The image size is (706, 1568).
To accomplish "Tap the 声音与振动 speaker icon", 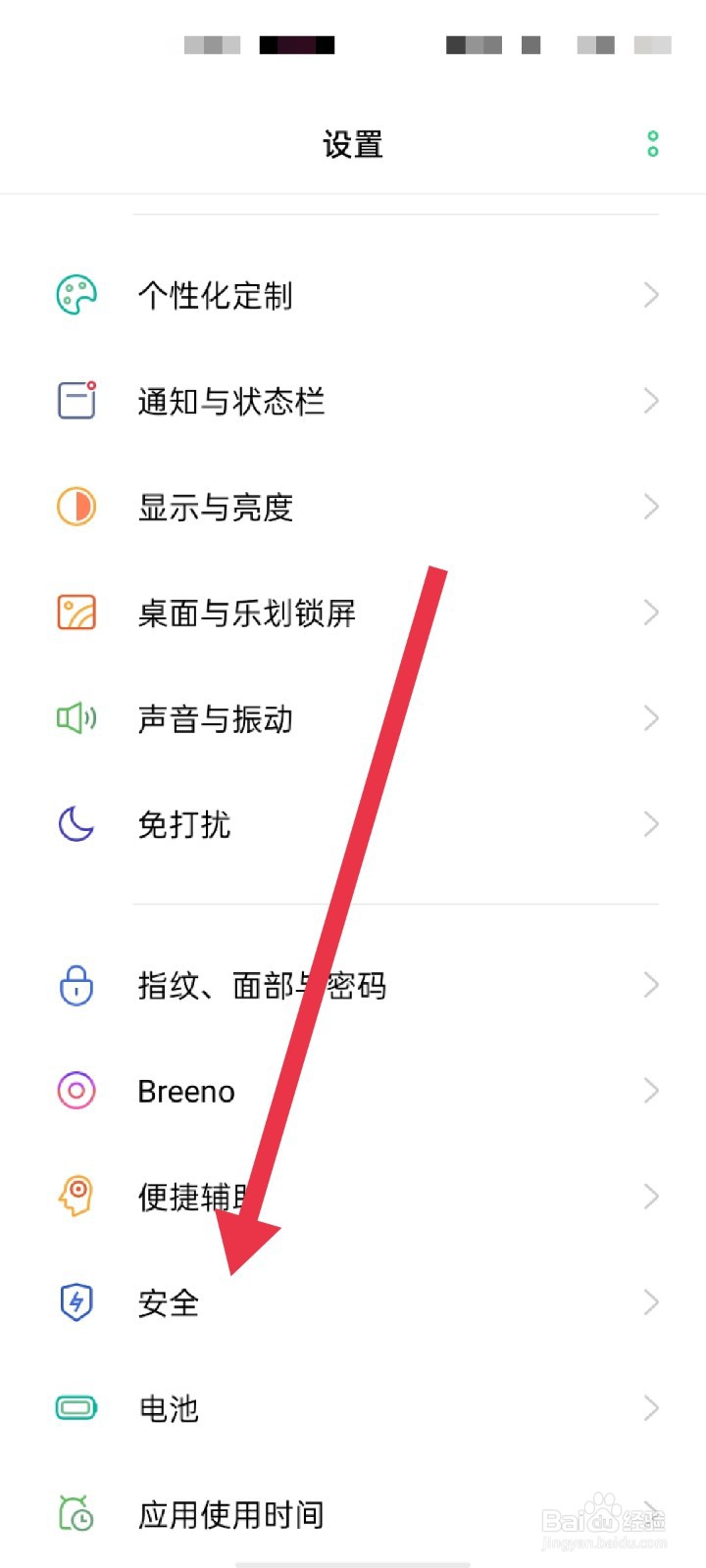I will (x=76, y=718).
